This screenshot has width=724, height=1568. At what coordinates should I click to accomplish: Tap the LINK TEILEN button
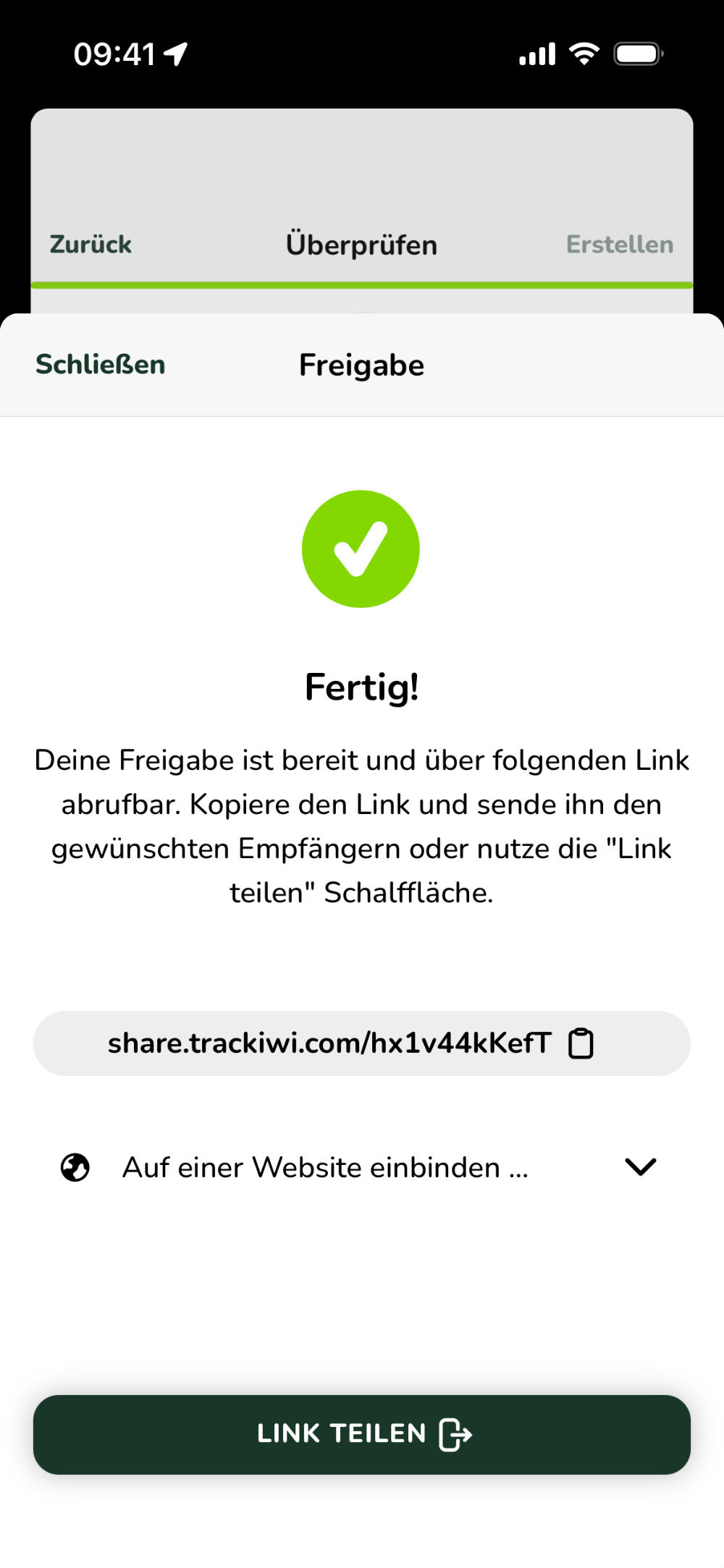(x=362, y=1434)
